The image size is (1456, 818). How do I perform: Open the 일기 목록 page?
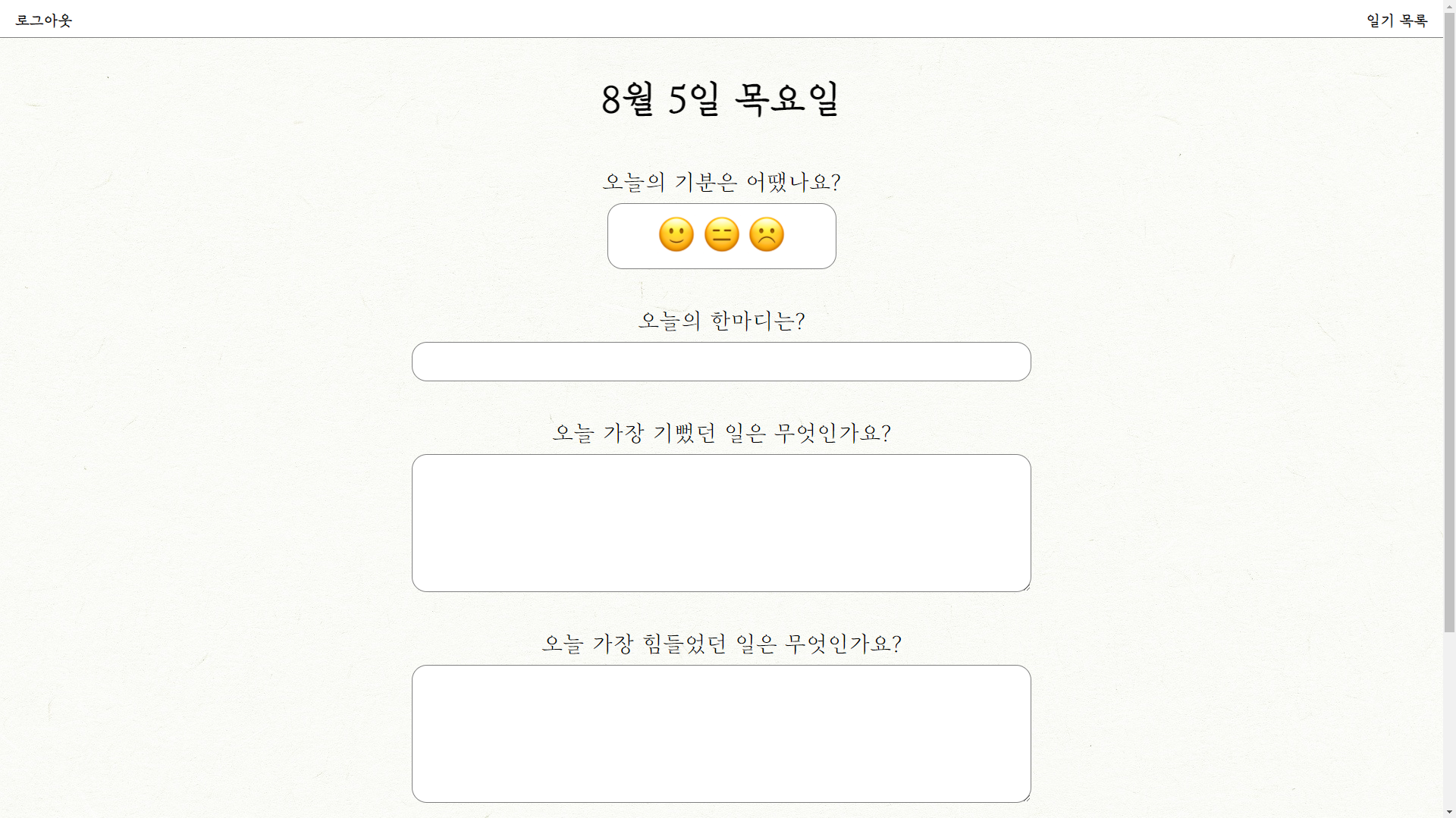click(1396, 20)
